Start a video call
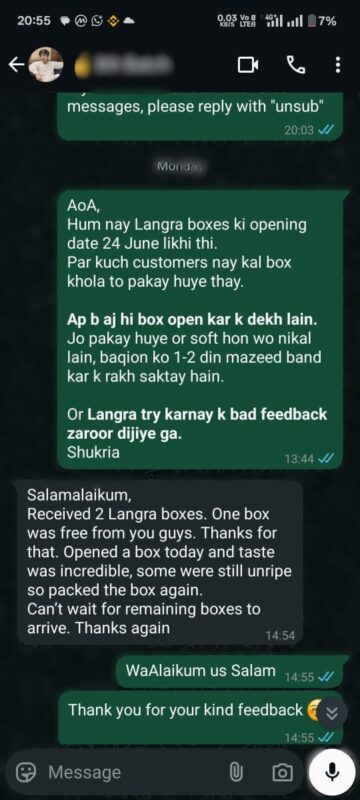This screenshot has width=360, height=800. coord(248,65)
